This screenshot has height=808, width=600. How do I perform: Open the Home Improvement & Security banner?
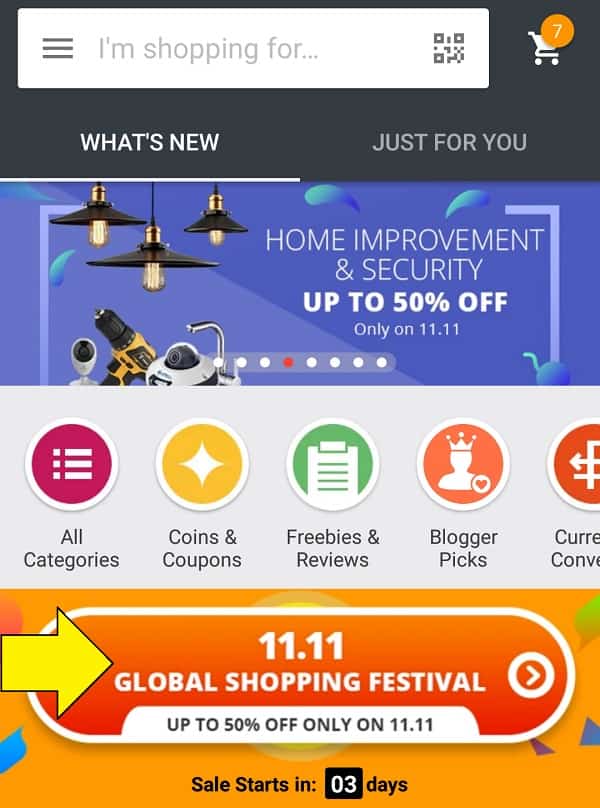(x=300, y=283)
